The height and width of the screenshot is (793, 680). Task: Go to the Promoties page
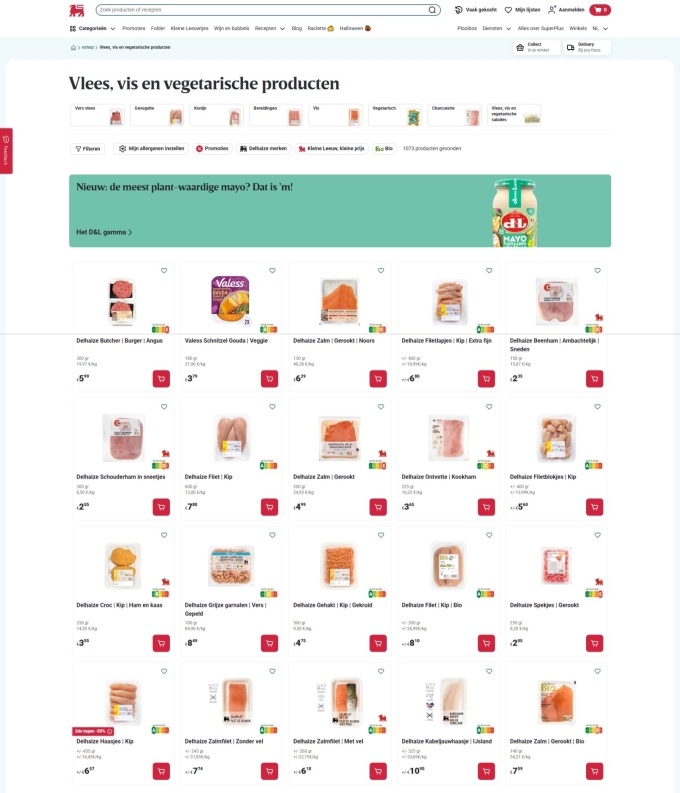134,28
